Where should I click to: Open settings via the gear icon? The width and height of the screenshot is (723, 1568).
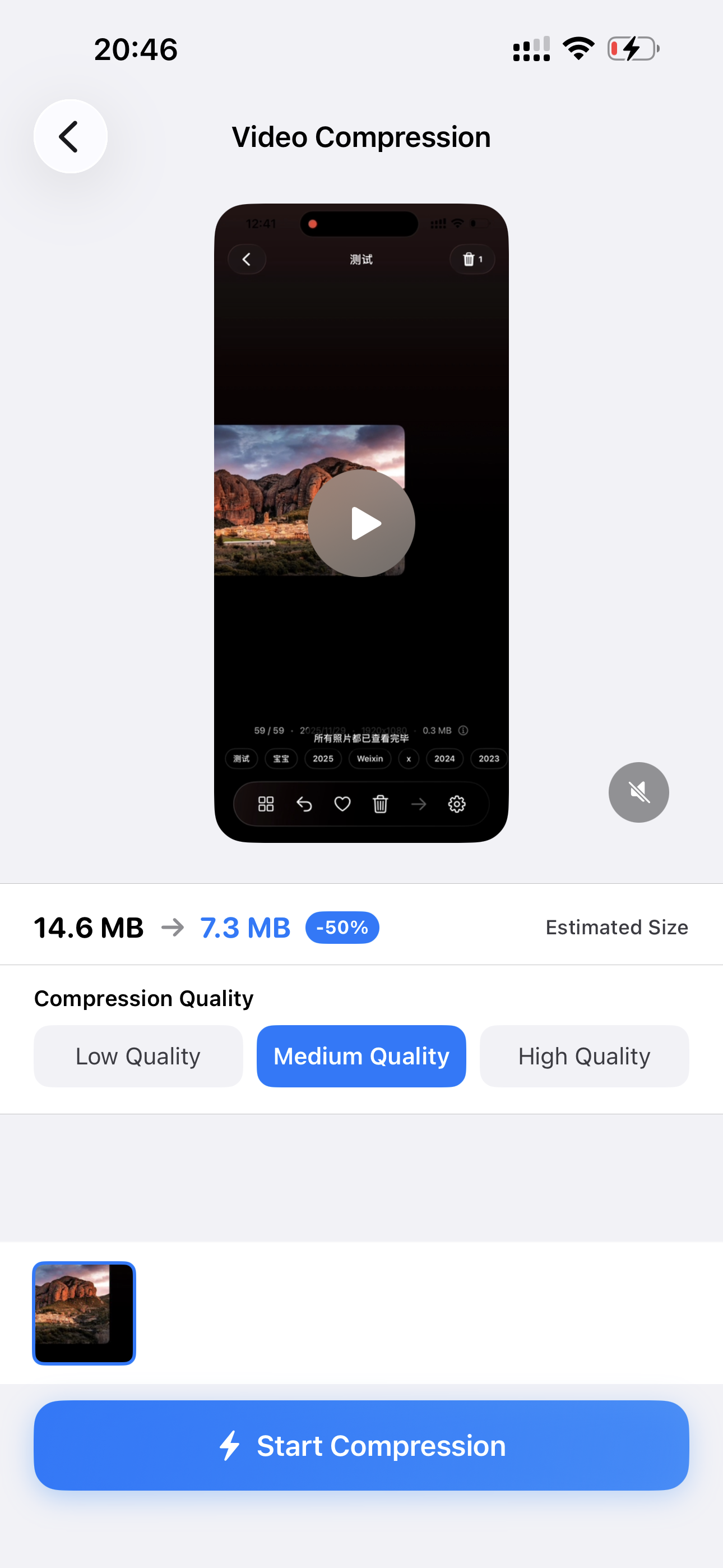coord(457,804)
